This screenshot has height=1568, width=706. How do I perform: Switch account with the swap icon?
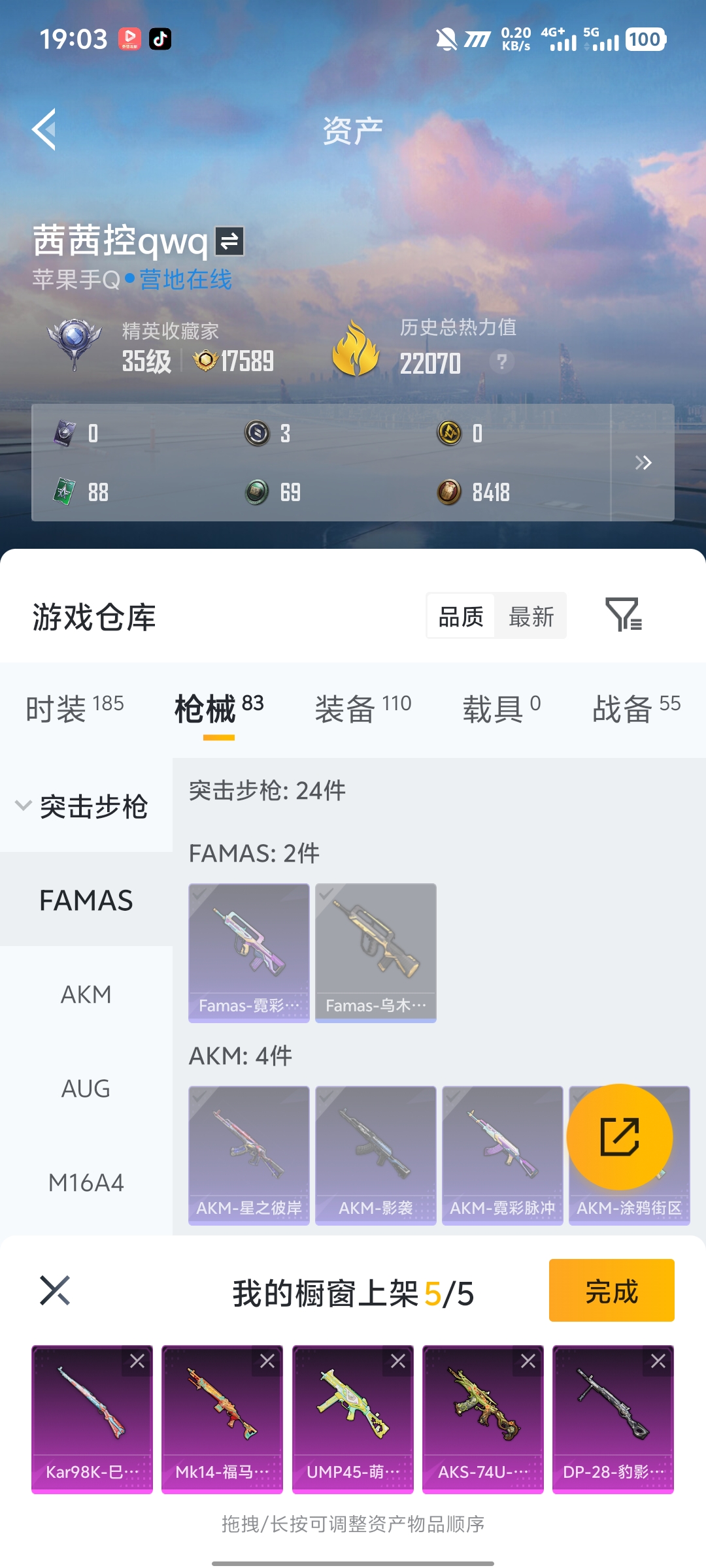[x=229, y=242]
